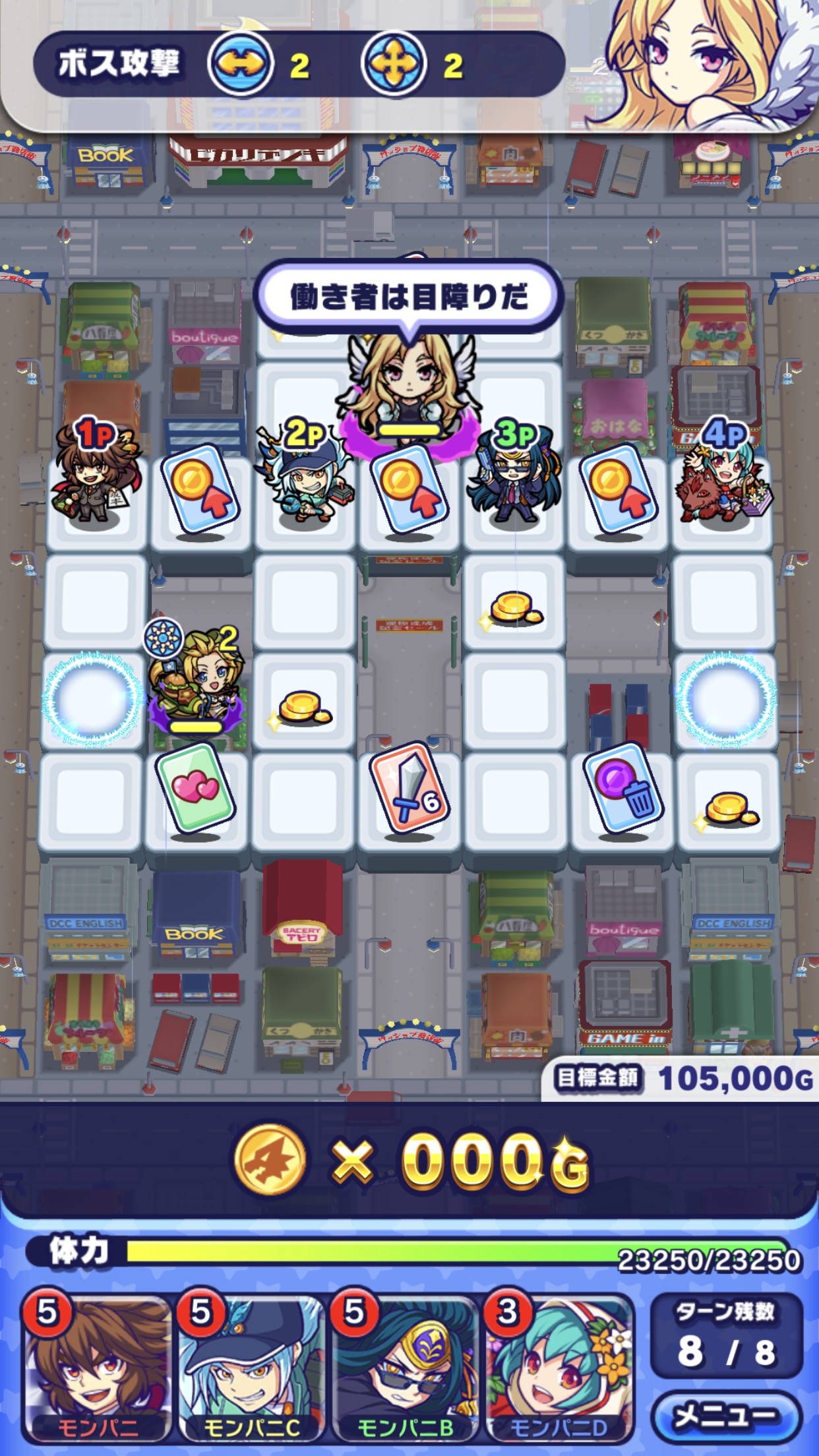The image size is (819, 1456).
Task: Open the メニュー button
Action: [x=726, y=1416]
